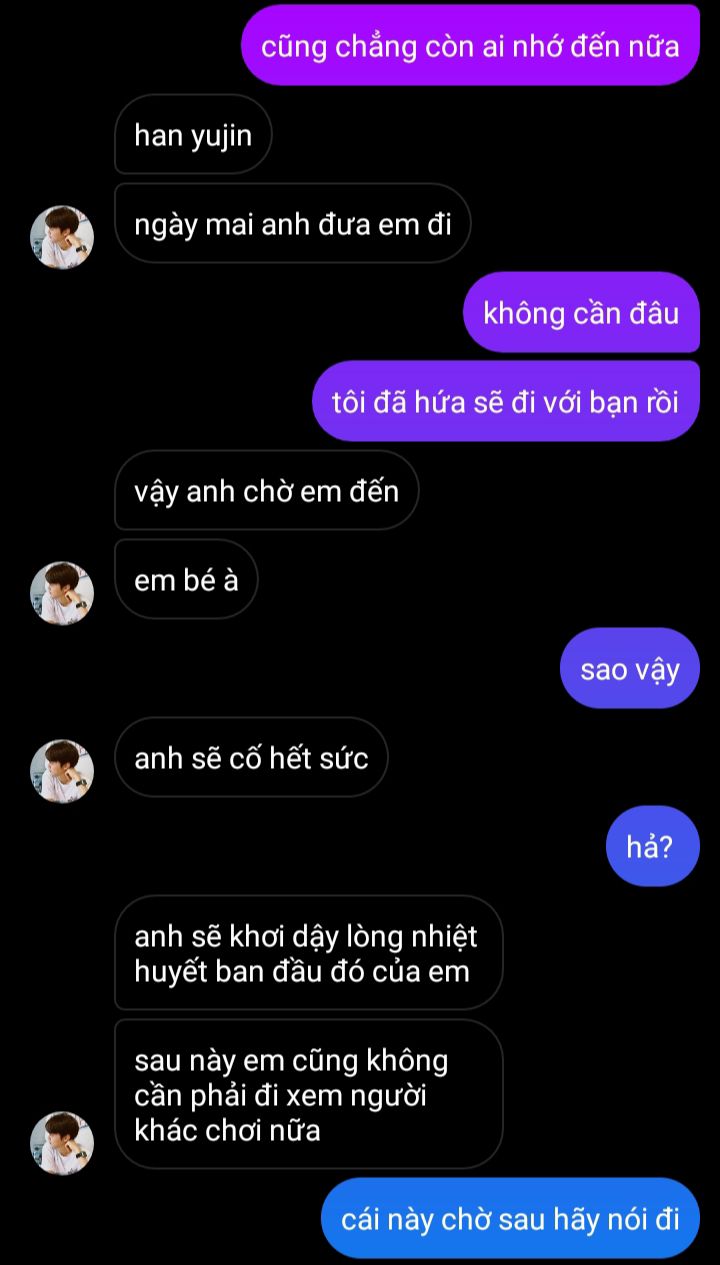
Task: View profile from avatar beside "anh sẽ cố hết sức"
Action: point(62,771)
